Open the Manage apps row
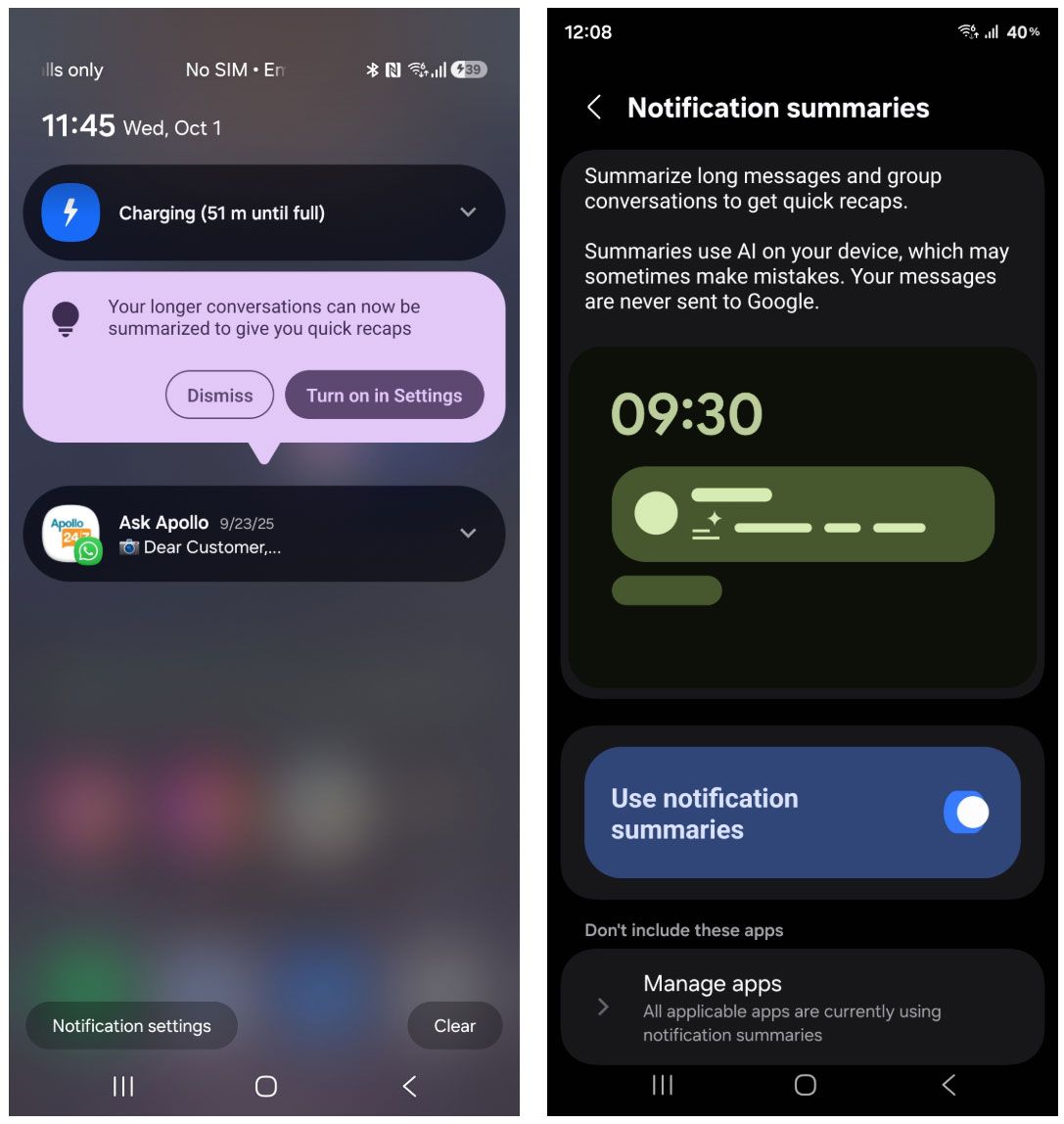The width and height of the screenshot is (1064, 1124). pos(803,1007)
